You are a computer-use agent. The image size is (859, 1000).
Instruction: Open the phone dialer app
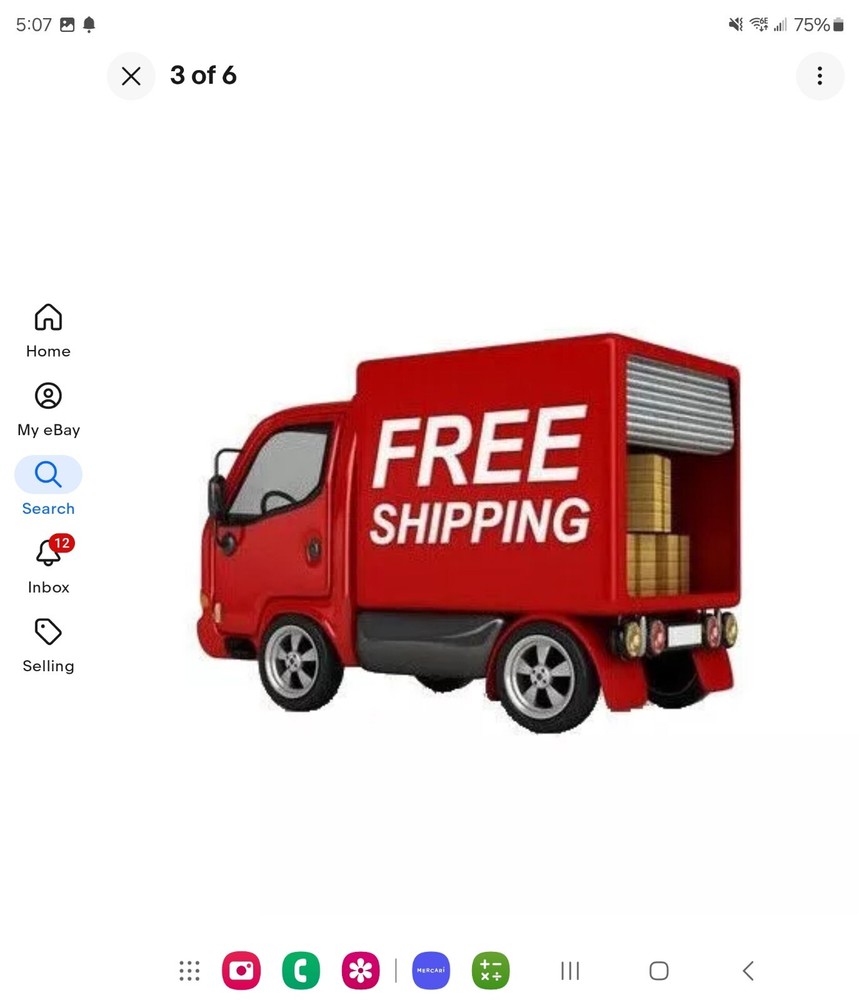301,970
